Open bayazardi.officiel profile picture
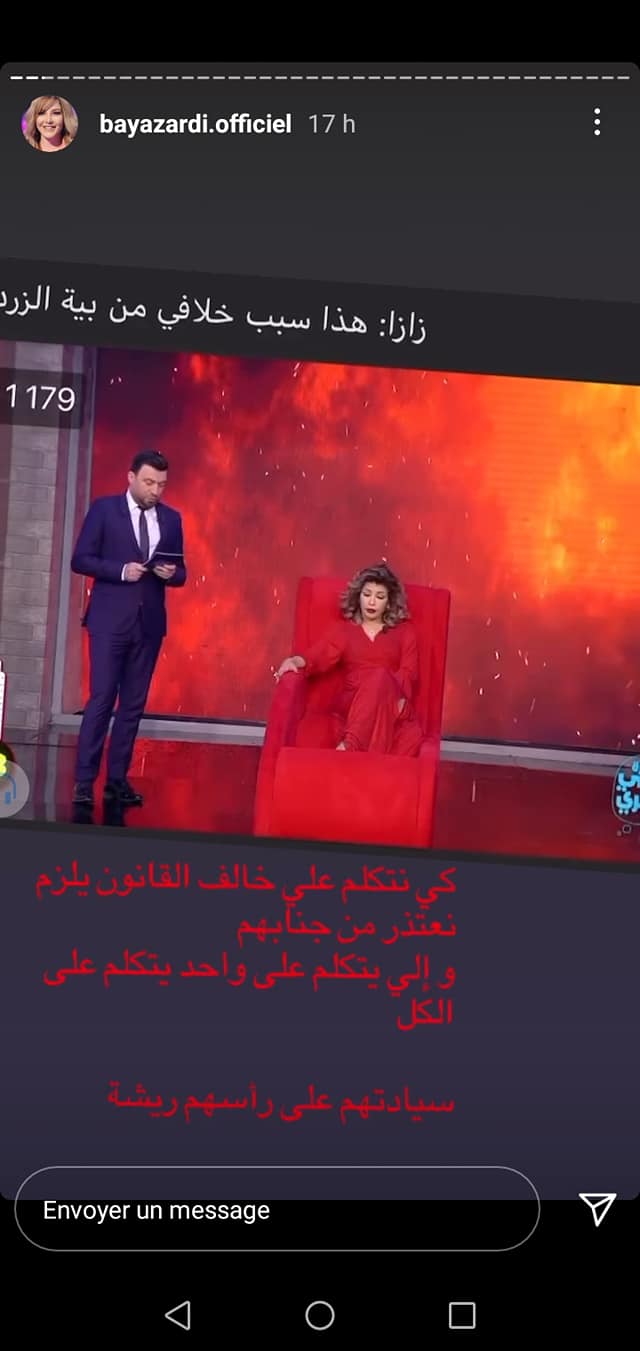 point(50,124)
